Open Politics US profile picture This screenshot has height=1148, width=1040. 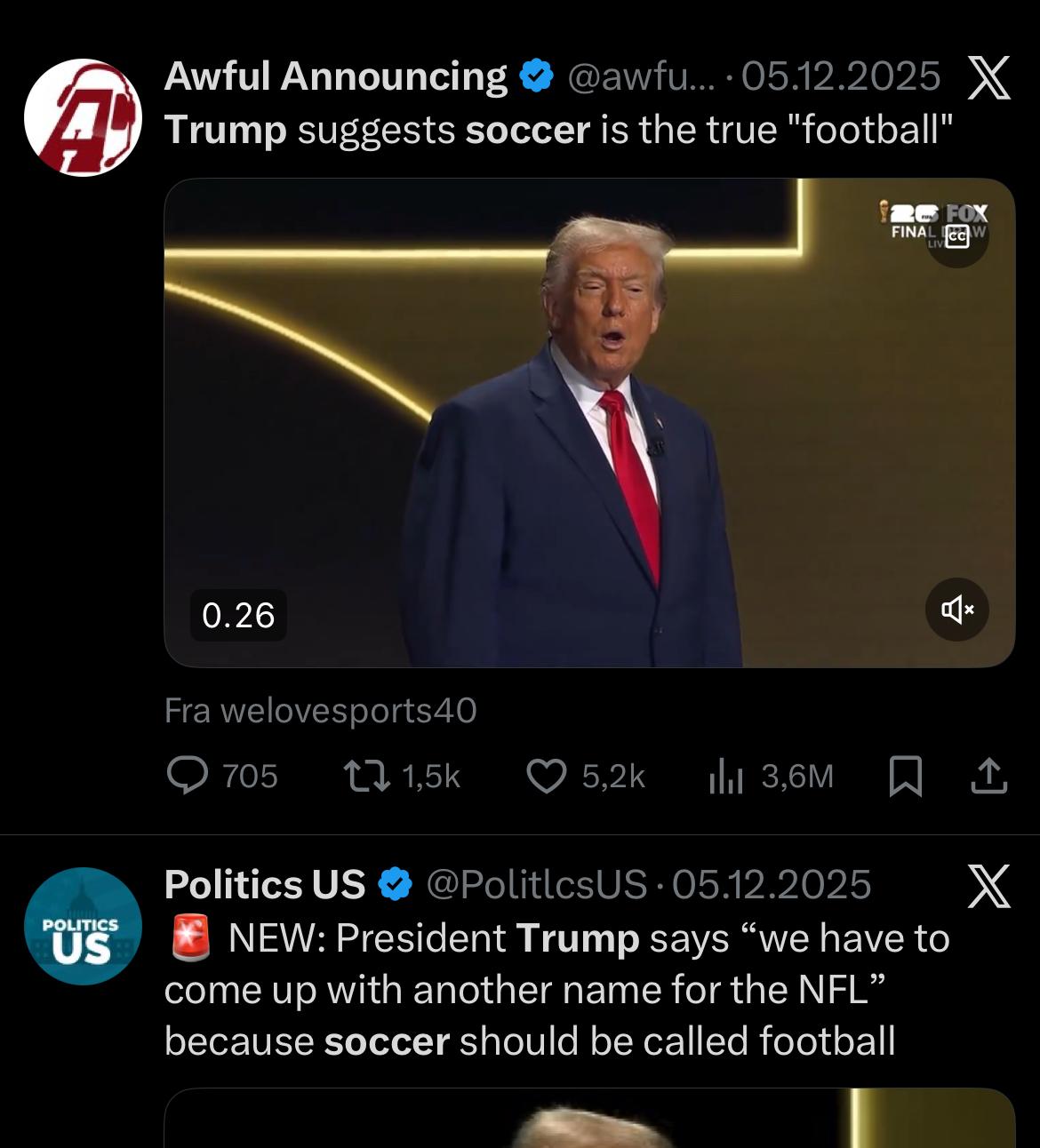point(83,926)
